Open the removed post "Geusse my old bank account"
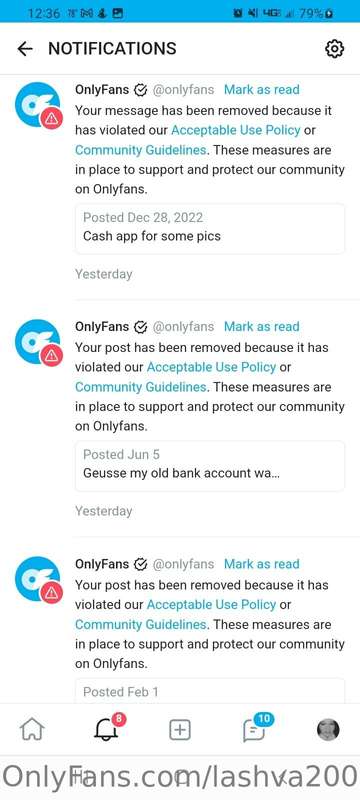 (210, 465)
